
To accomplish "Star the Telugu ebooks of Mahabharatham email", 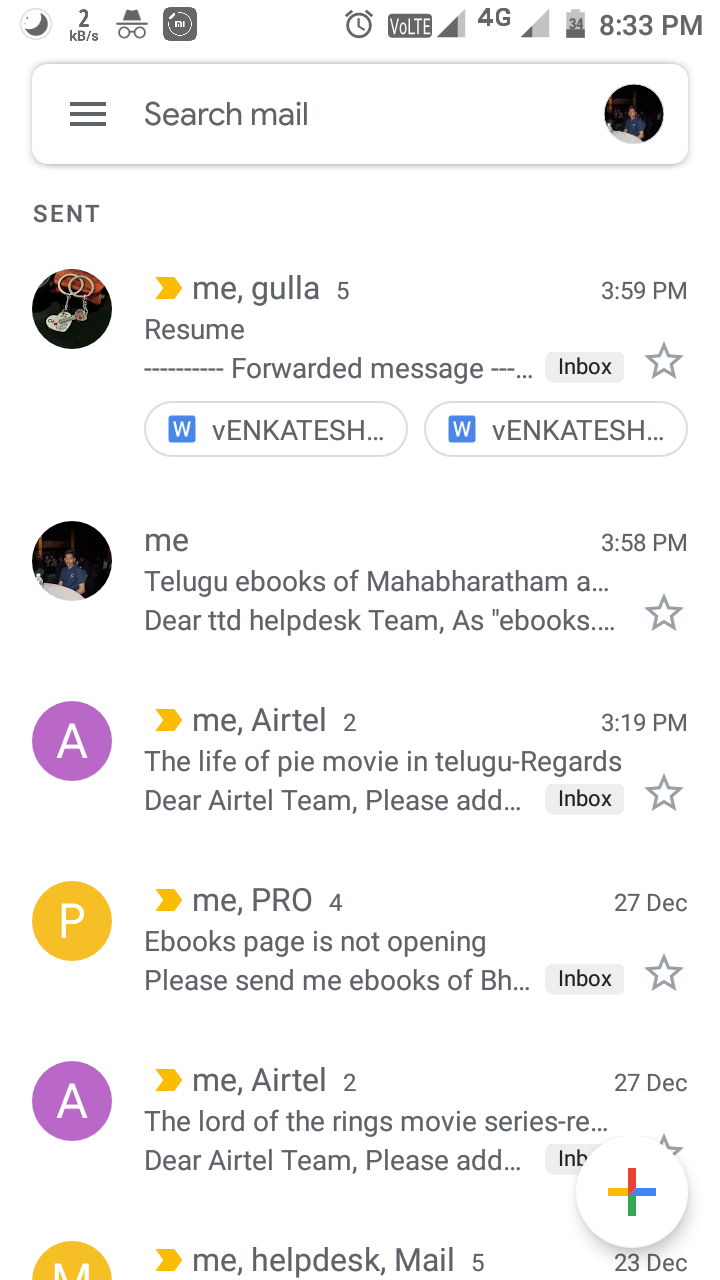I will pyautogui.click(x=664, y=613).
